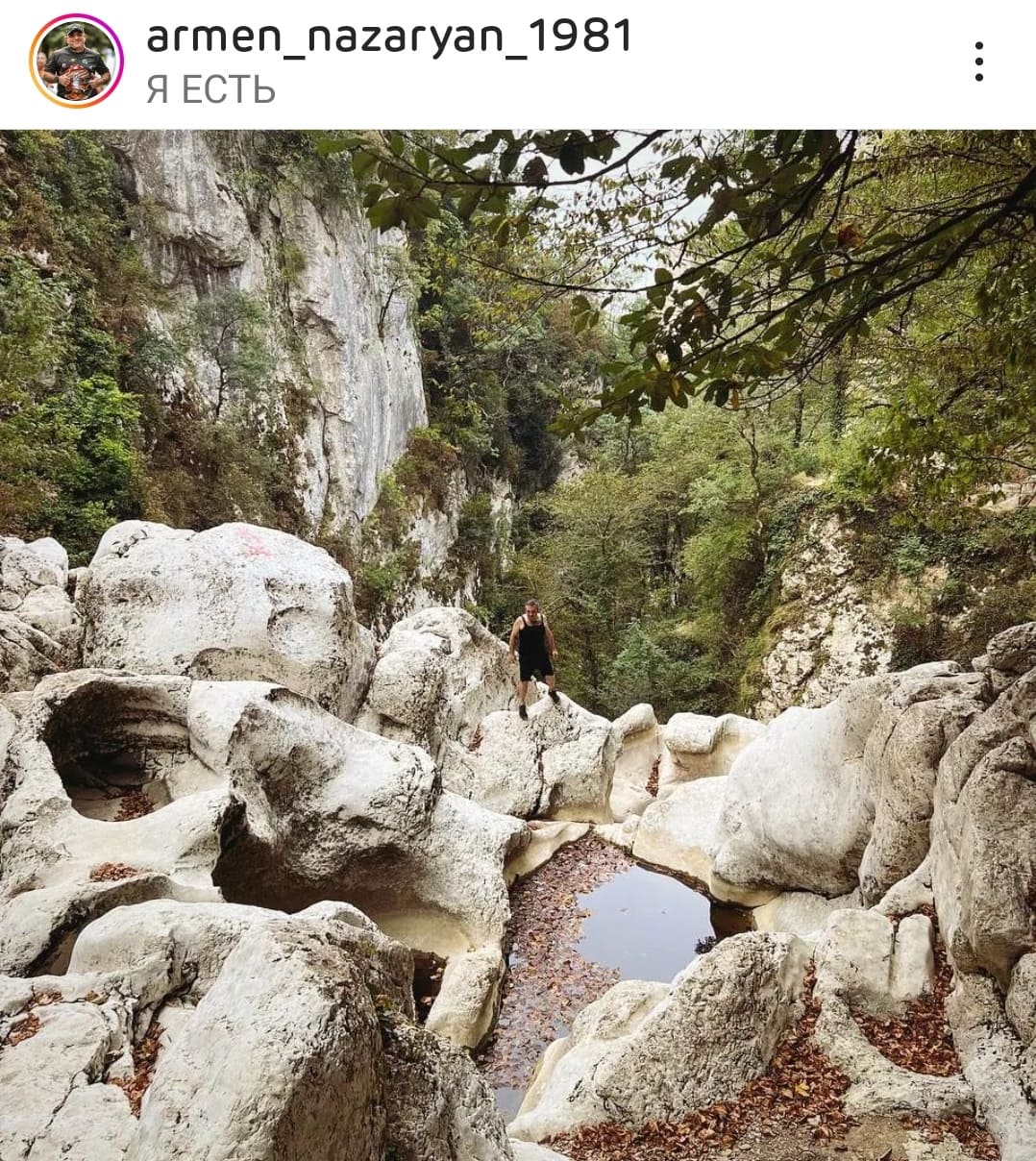The height and width of the screenshot is (1161, 1036).
Task: Tap the canyon photo in the post
Action: (518, 644)
